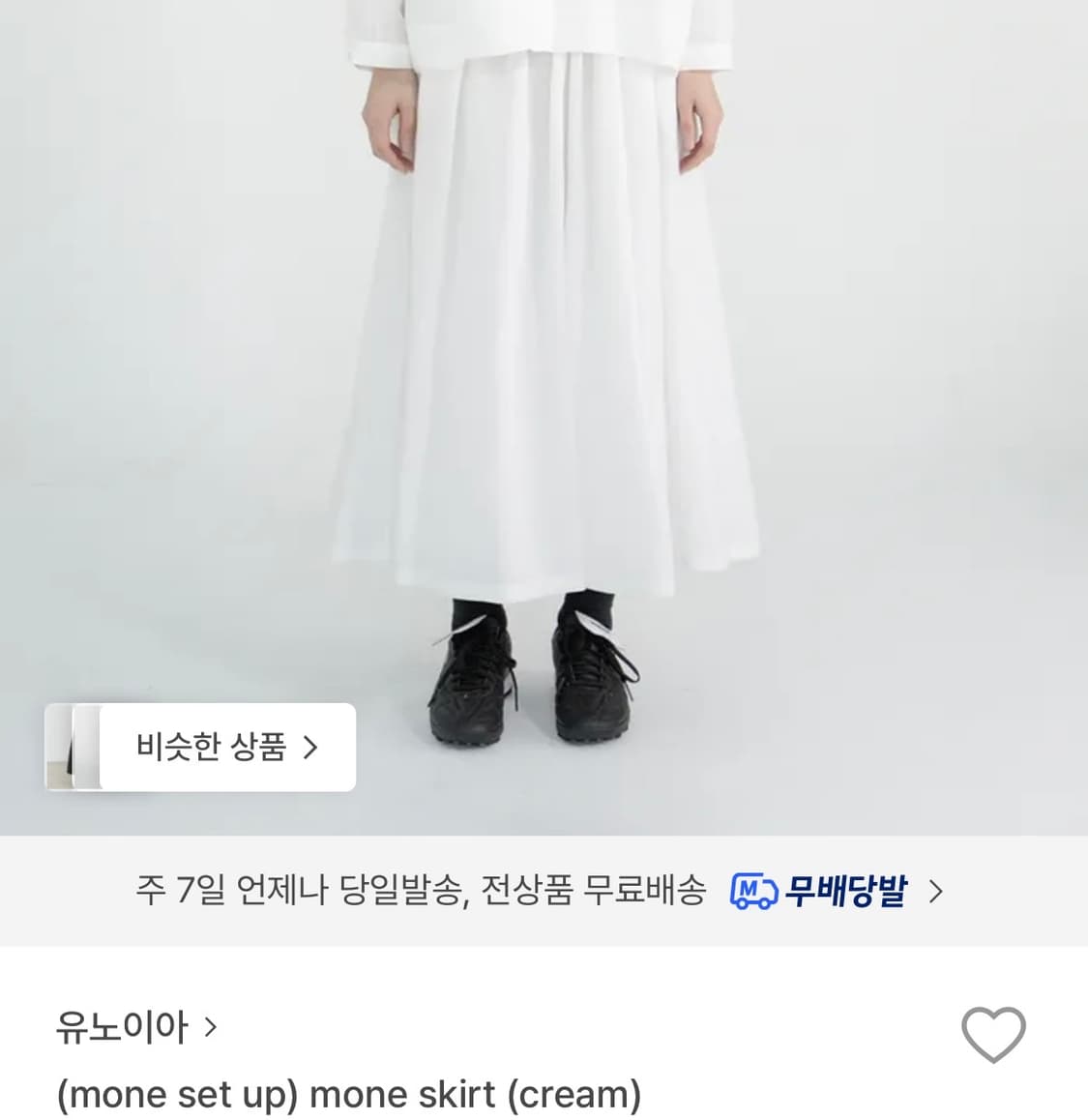Screen dimensions: 1088x1120
Task: Tap the white skirt product photo
Action: tap(542, 339)
